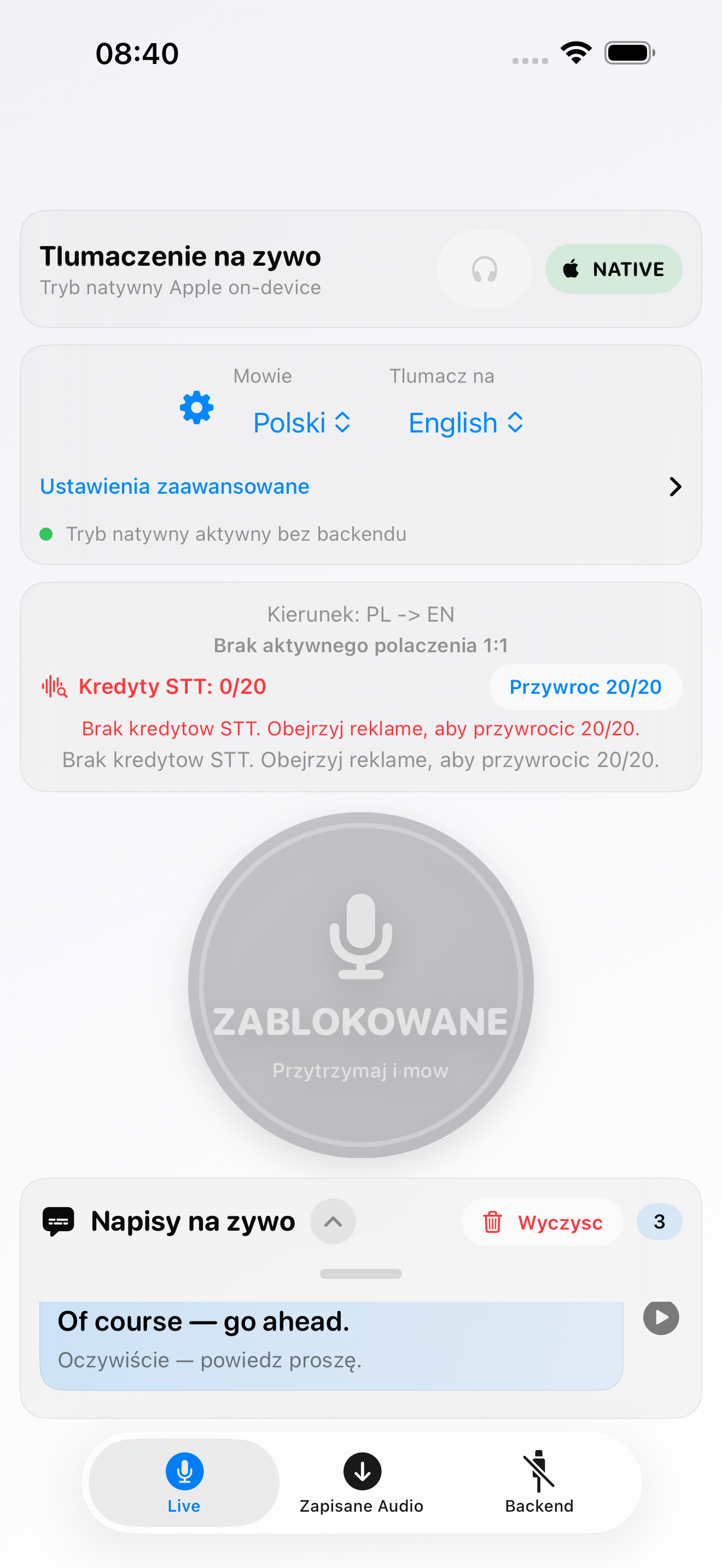The height and width of the screenshot is (1568, 722).
Task: Tap the headphones icon
Action: 484,269
